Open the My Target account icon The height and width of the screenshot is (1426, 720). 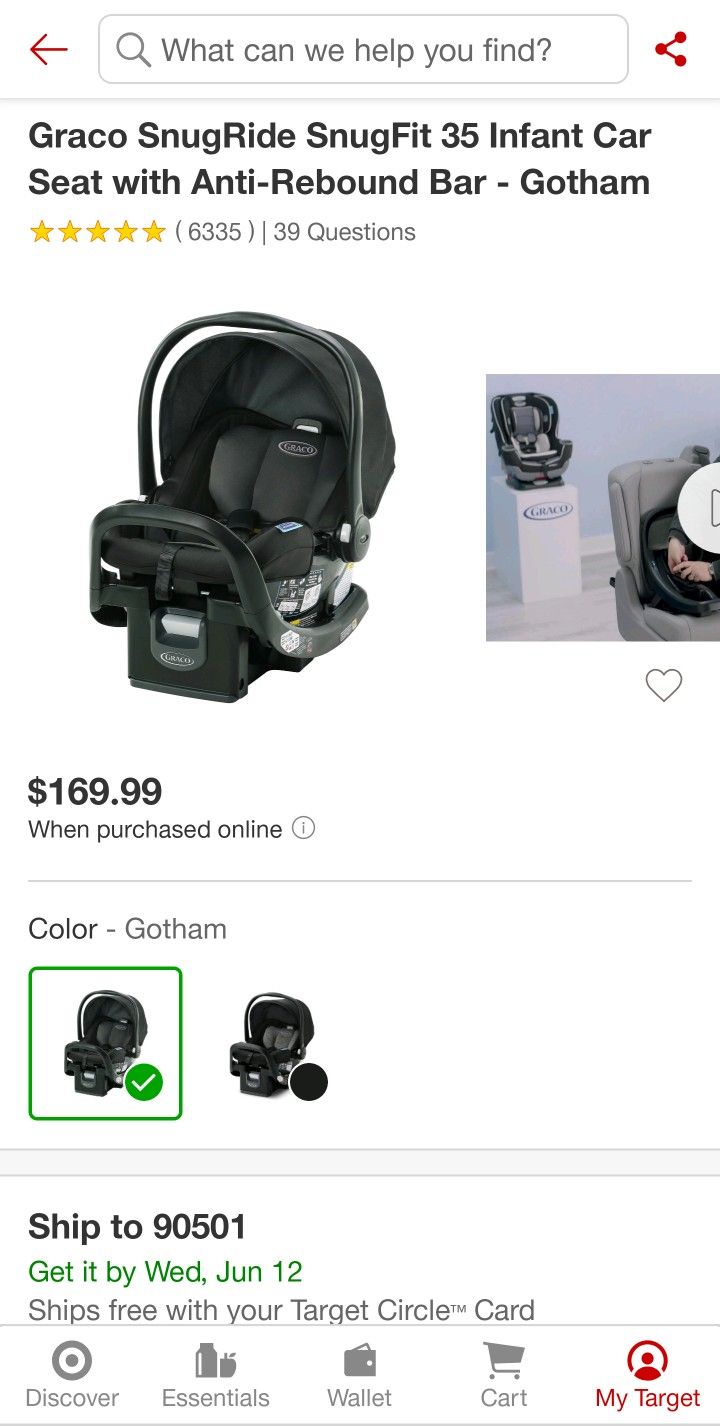click(646, 1361)
